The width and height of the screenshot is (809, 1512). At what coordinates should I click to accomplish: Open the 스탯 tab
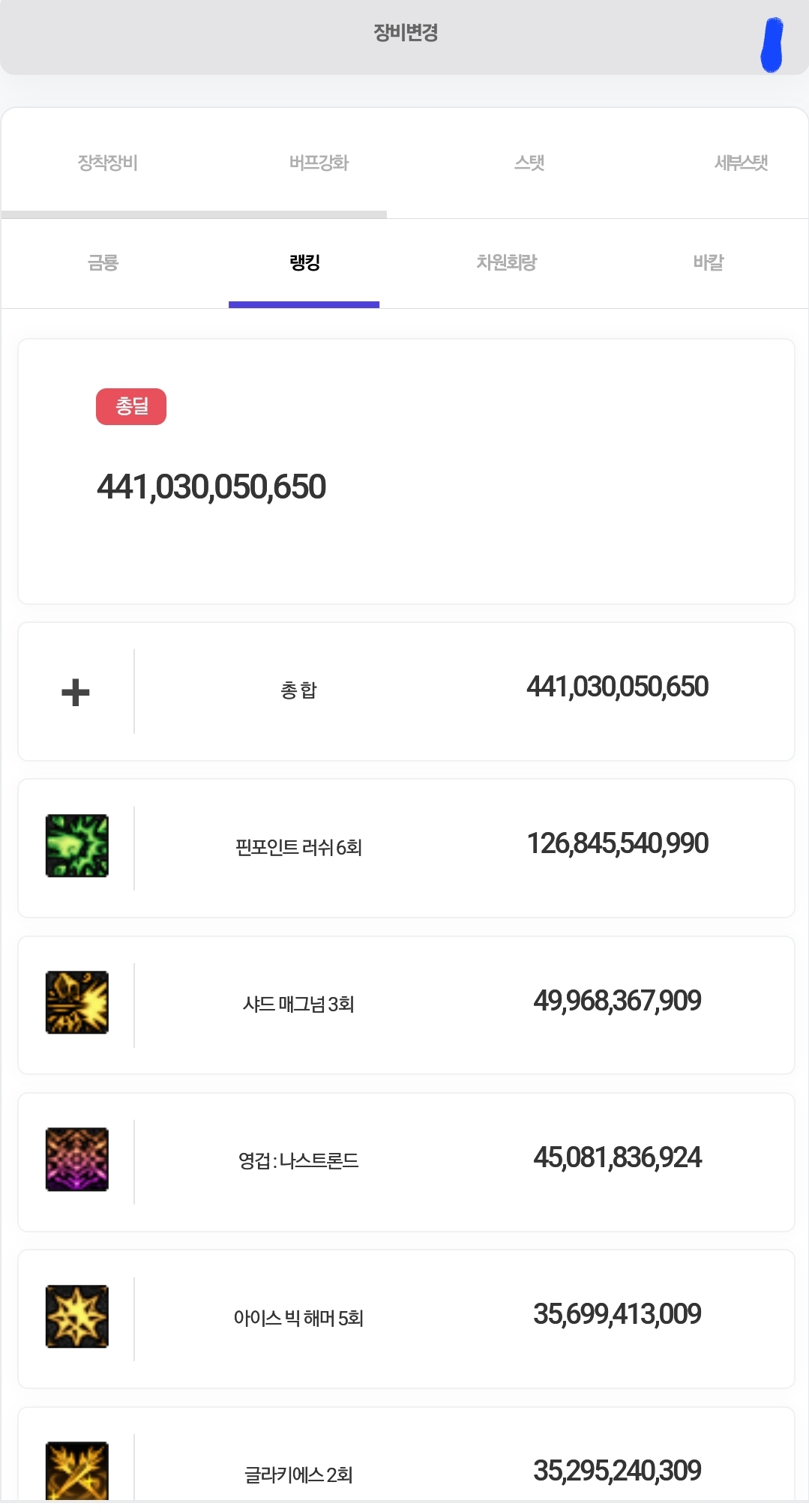click(529, 163)
